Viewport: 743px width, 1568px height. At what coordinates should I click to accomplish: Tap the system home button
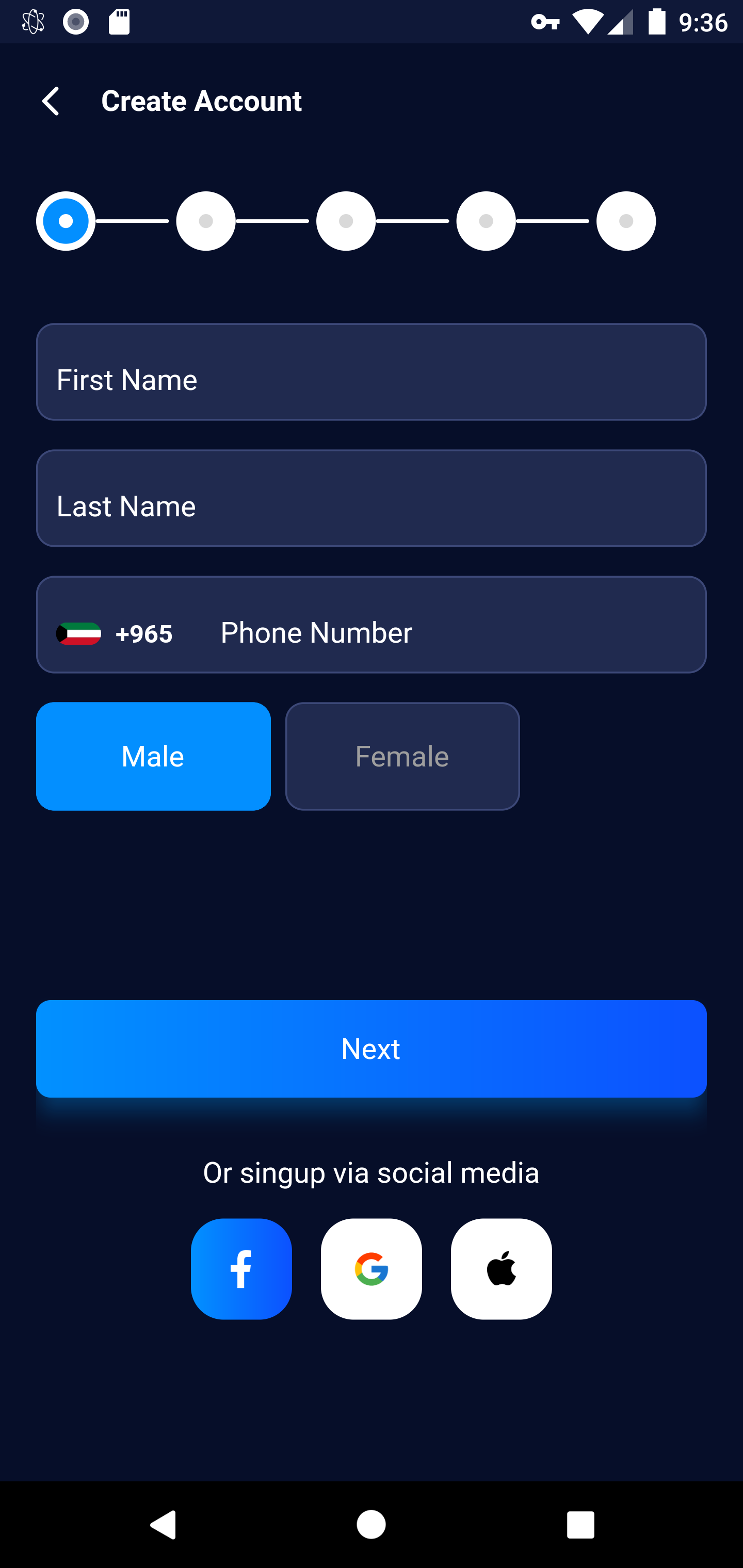[x=372, y=1525]
